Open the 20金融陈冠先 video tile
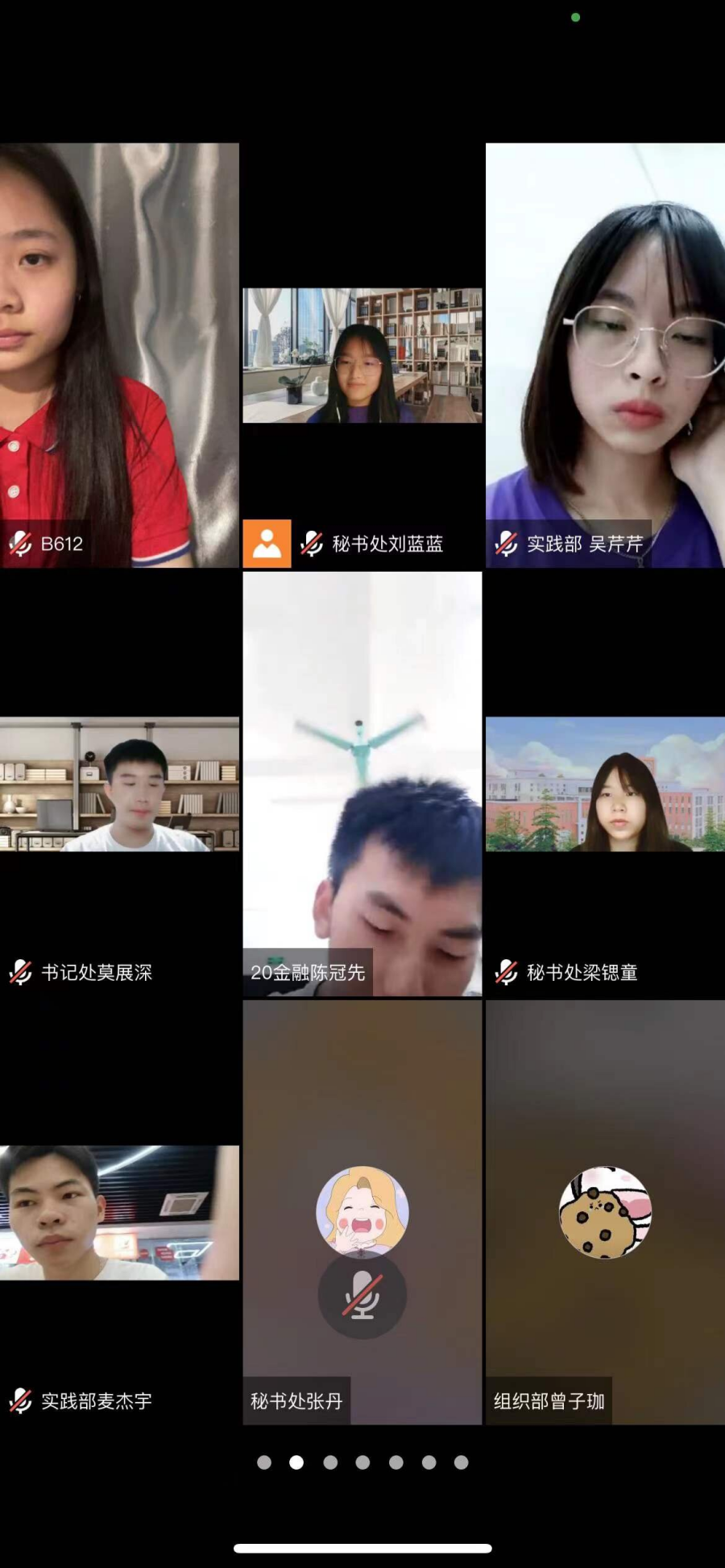This screenshot has width=725, height=1568. pyautogui.click(x=362, y=784)
